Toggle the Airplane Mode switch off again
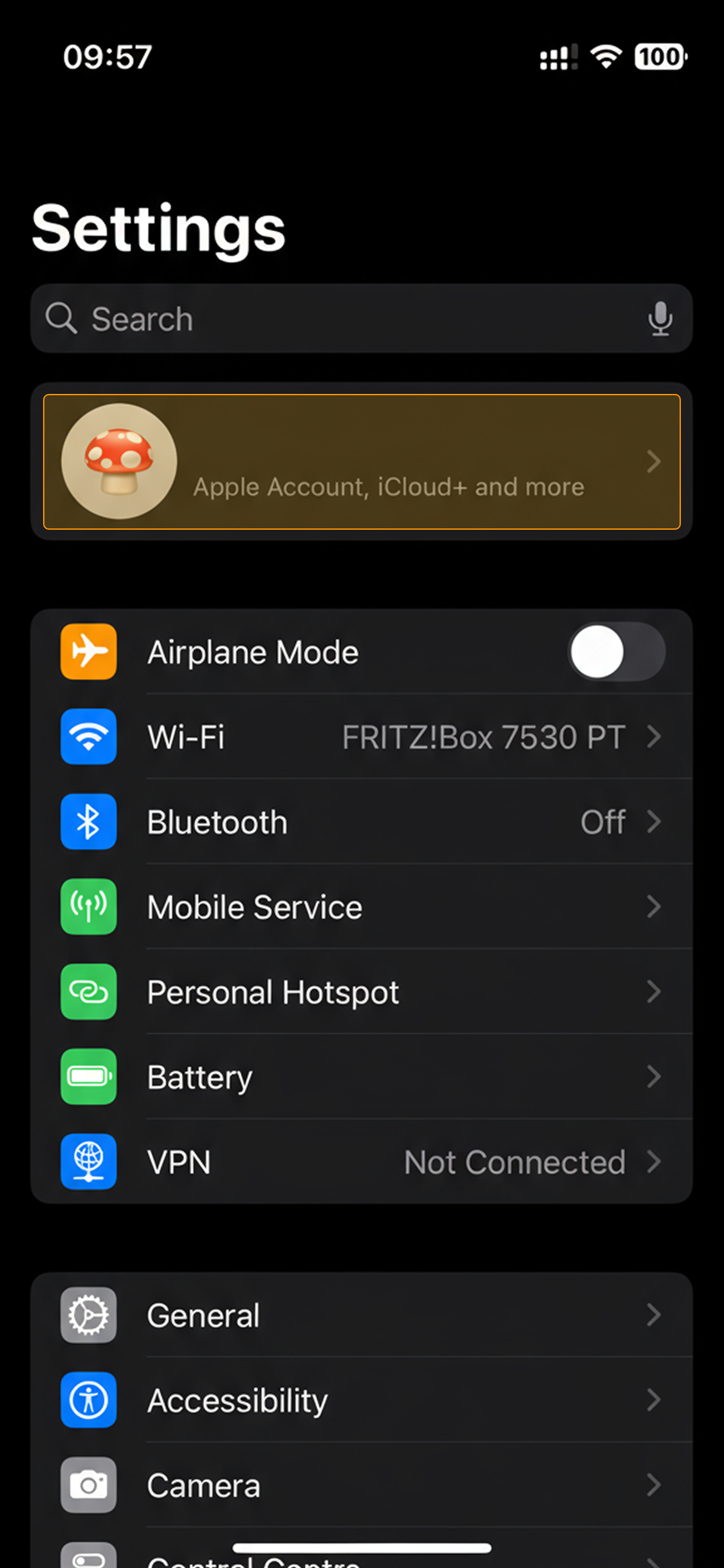 point(616,651)
